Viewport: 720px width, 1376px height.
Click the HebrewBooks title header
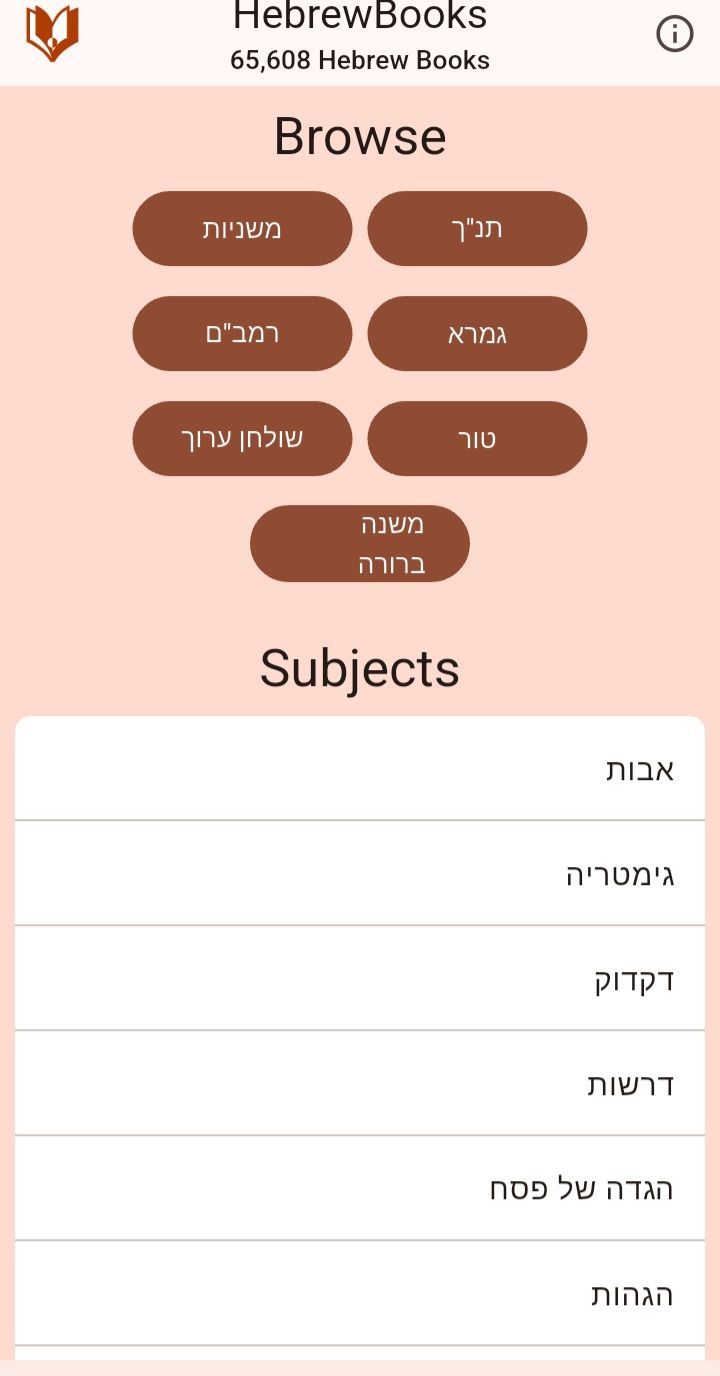[360, 16]
